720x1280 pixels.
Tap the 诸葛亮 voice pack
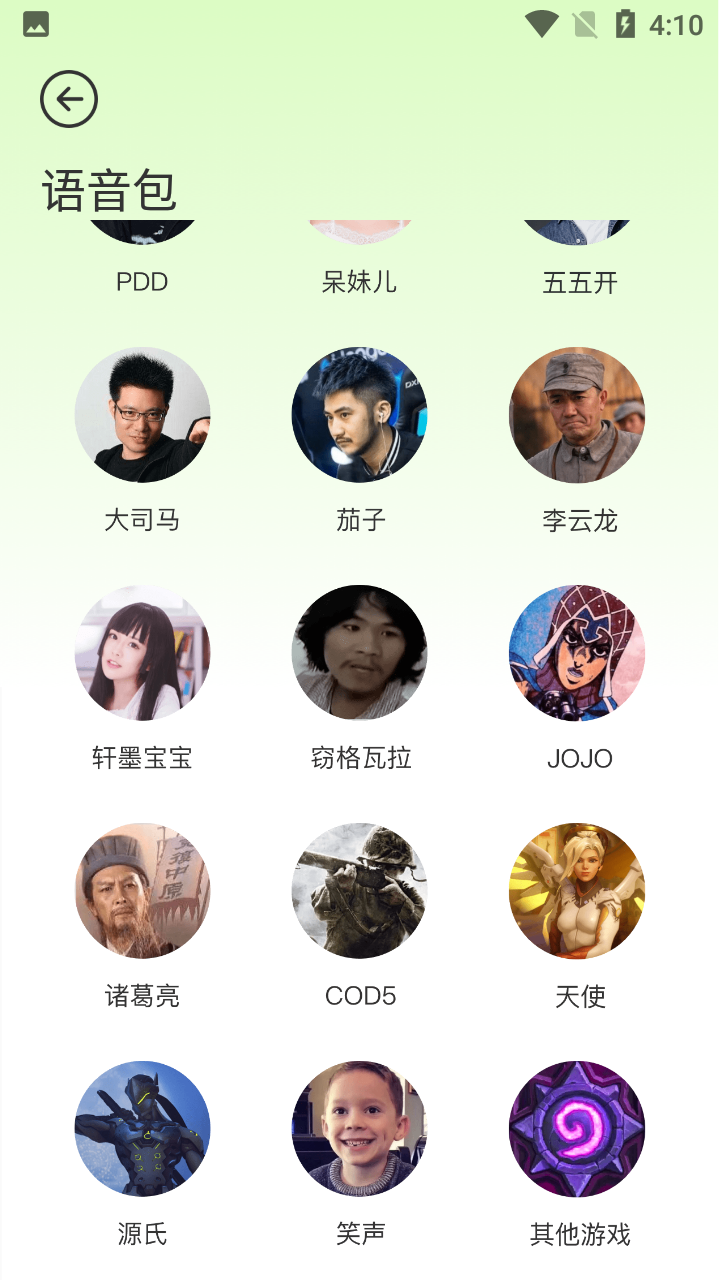pos(142,891)
